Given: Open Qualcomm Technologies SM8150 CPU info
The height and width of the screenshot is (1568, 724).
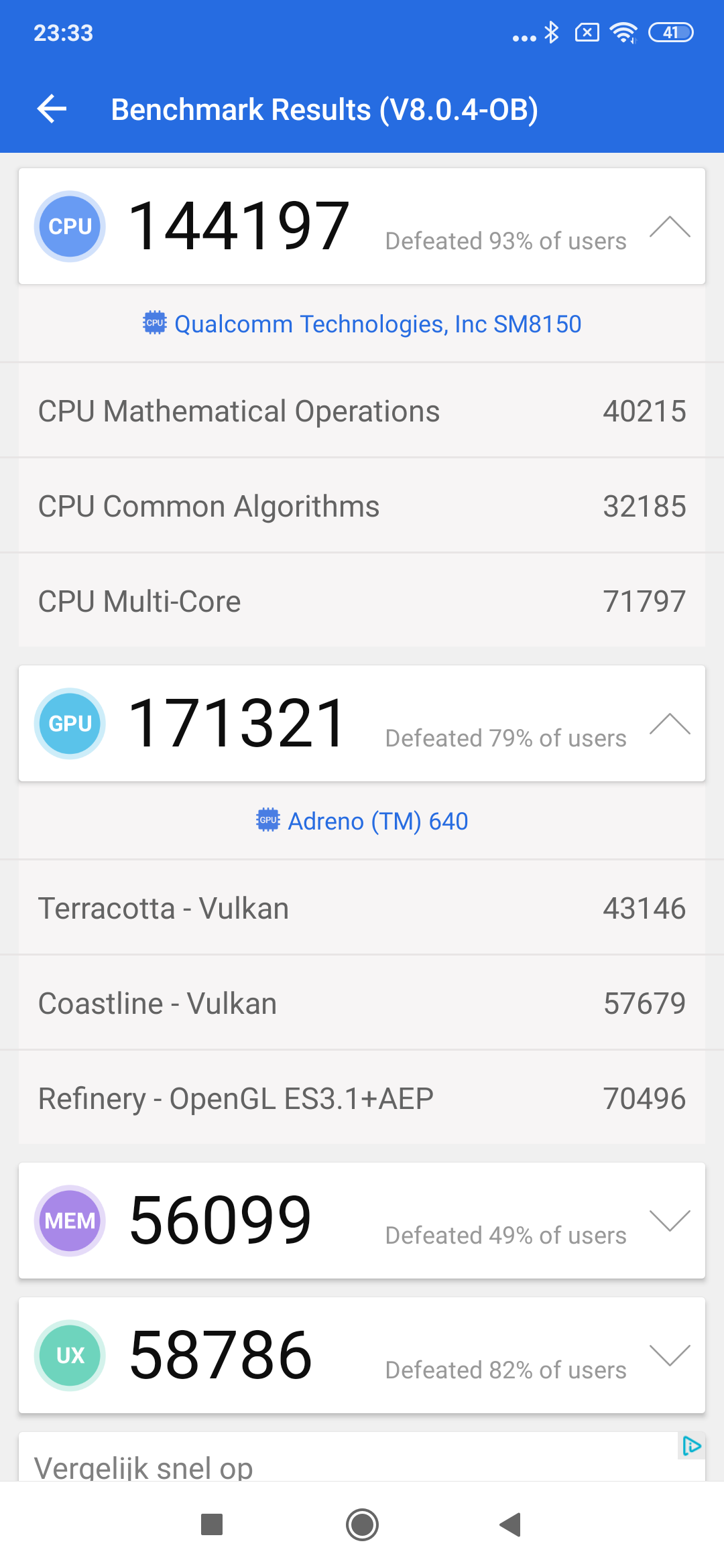Looking at the screenshot, I should pyautogui.click(x=362, y=324).
